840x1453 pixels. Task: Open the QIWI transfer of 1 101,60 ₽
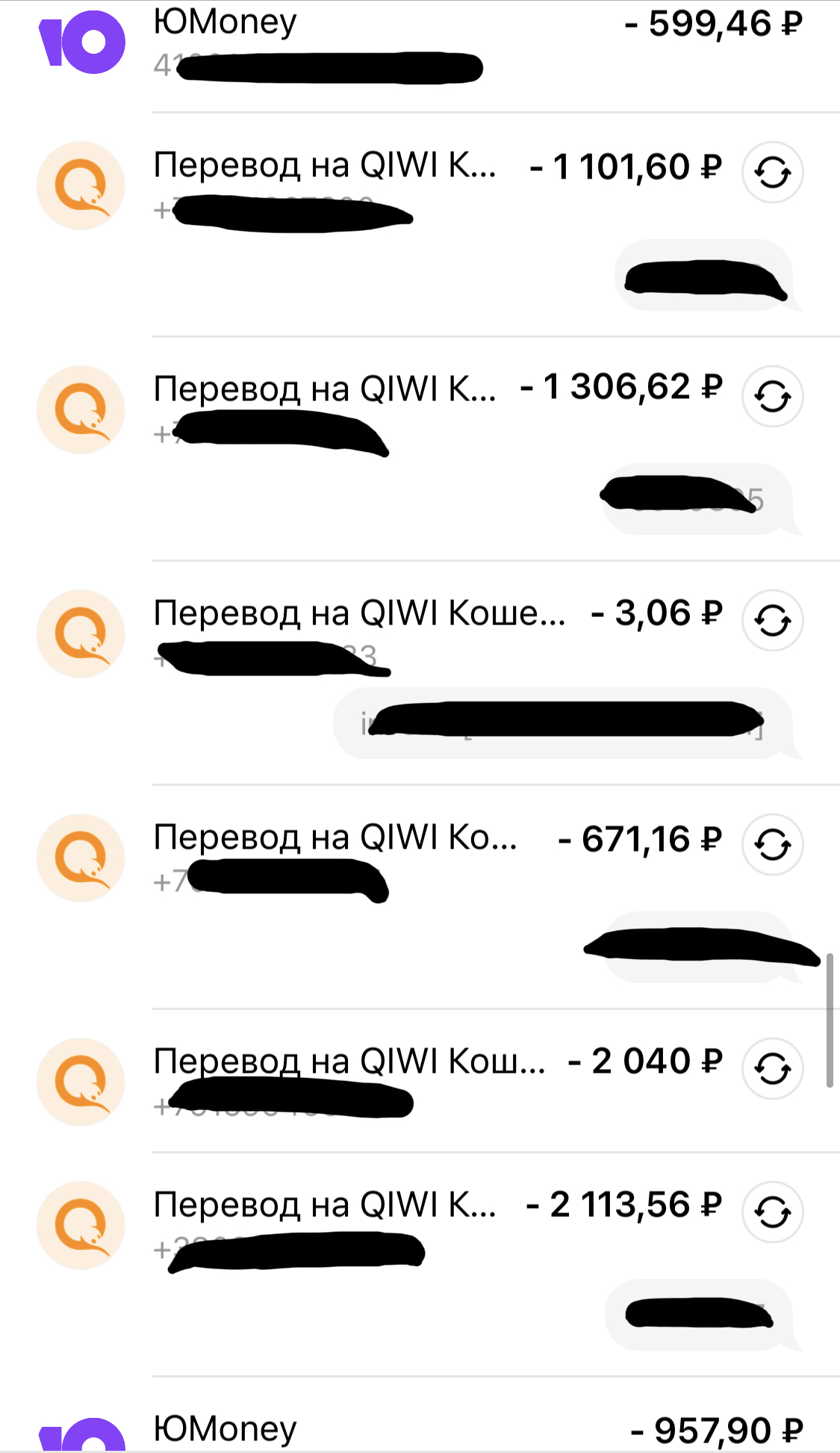coord(420,225)
